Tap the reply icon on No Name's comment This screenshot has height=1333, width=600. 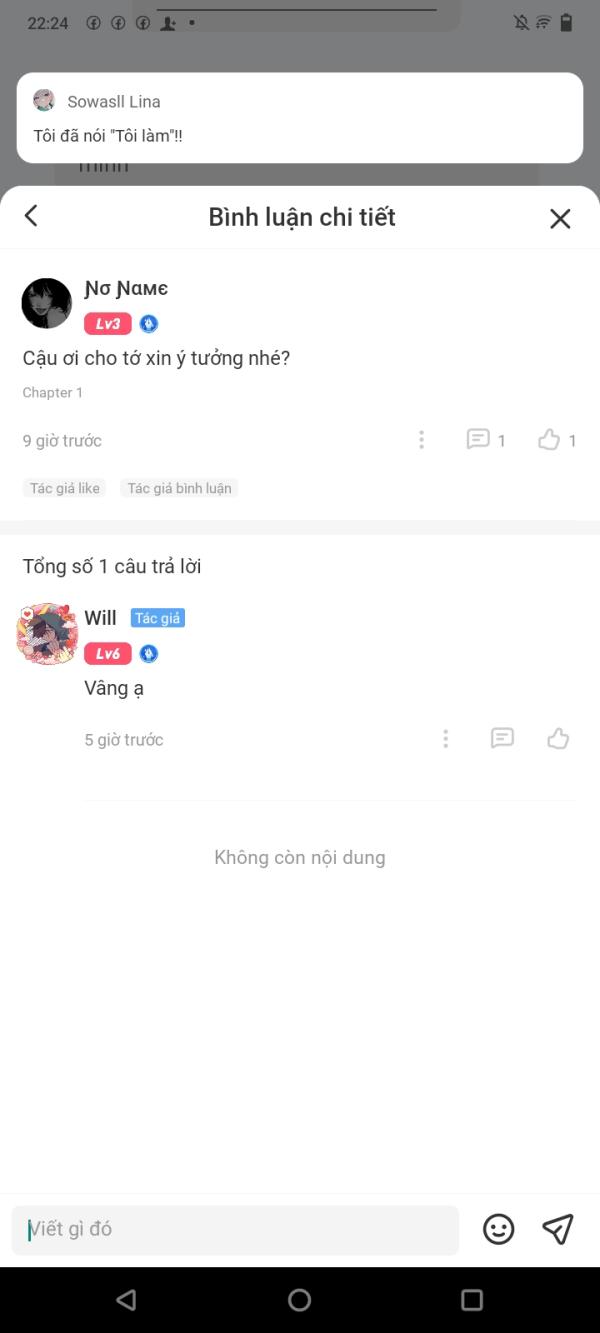[x=478, y=439]
